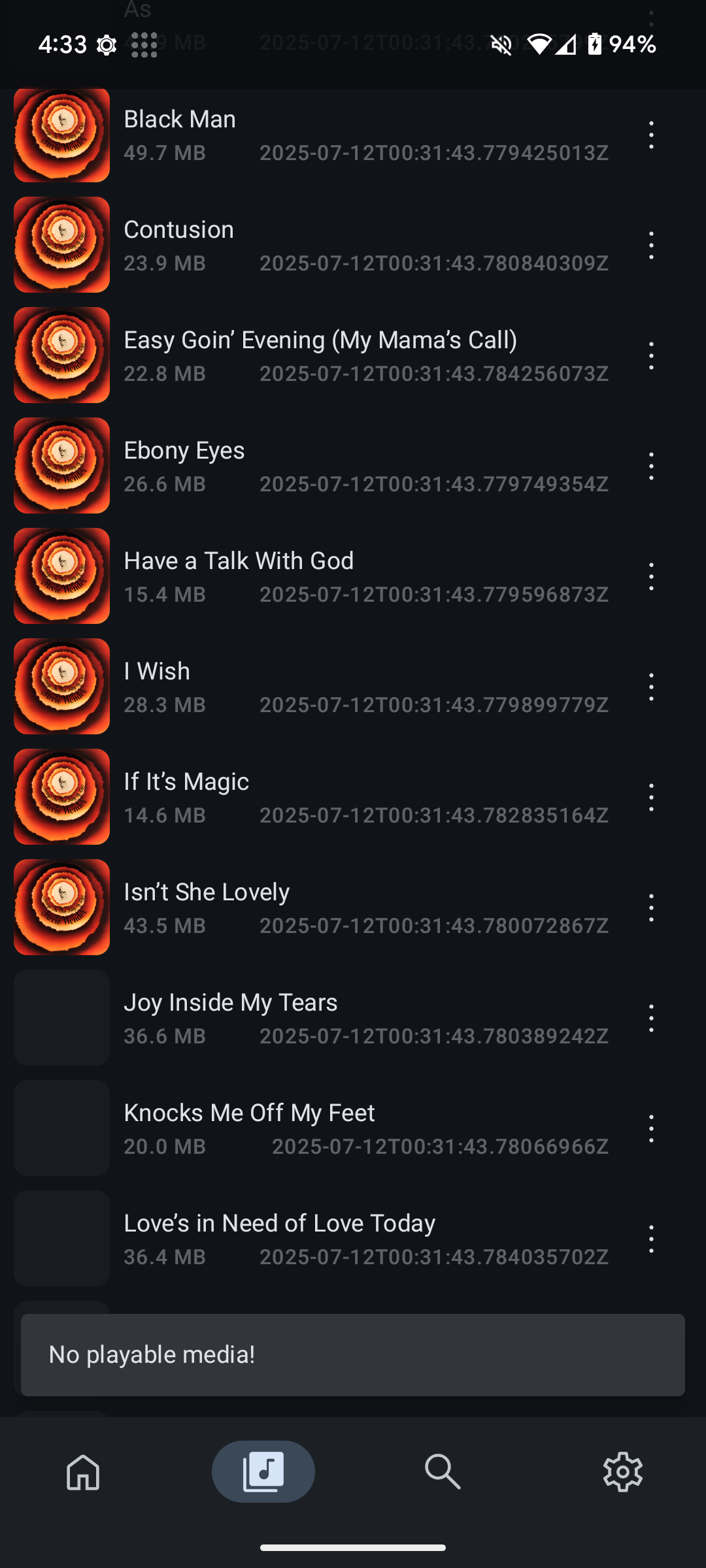
Task: Show options for Have a Talk With God
Action: [651, 577]
